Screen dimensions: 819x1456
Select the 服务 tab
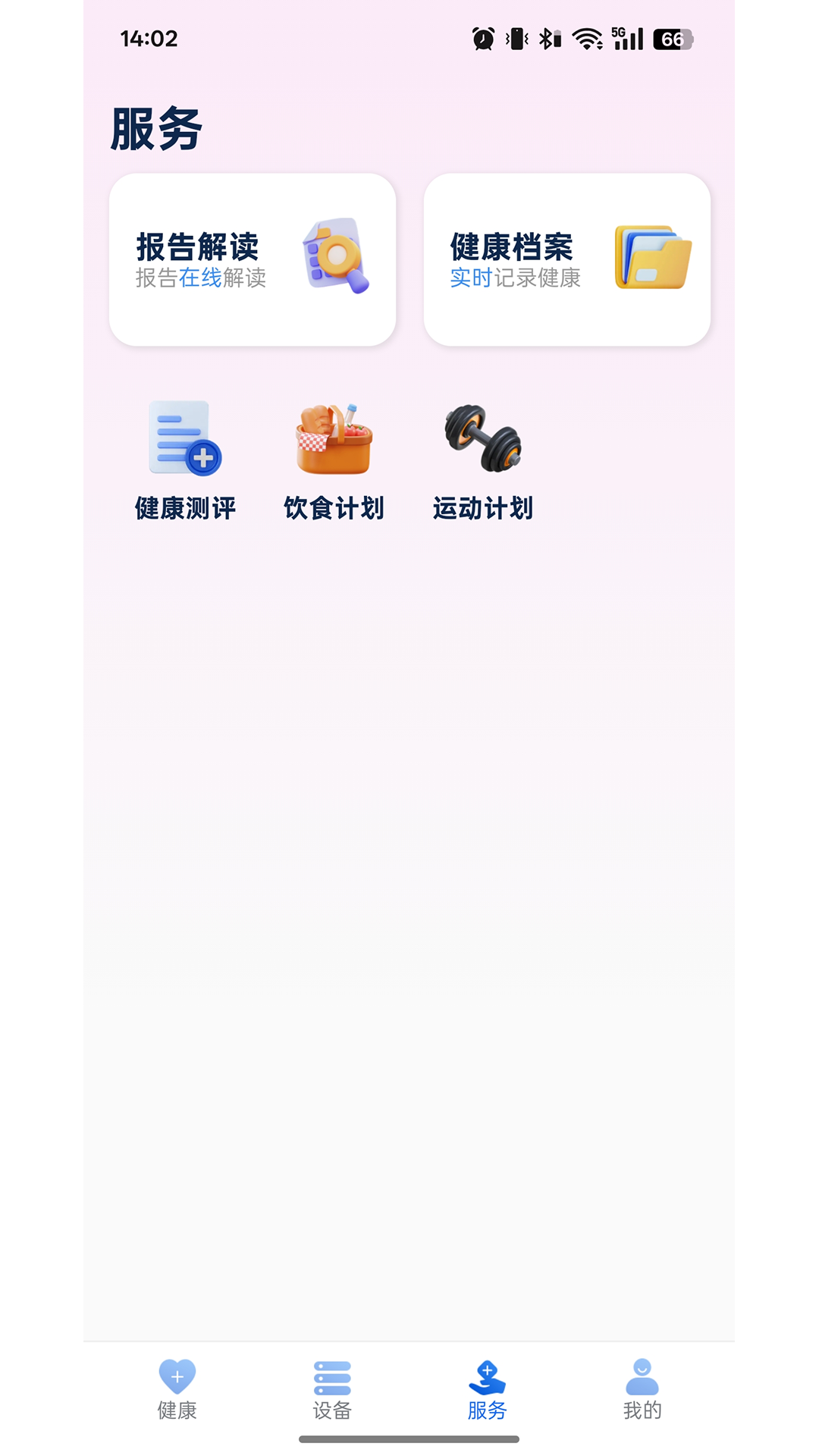coord(487,1389)
